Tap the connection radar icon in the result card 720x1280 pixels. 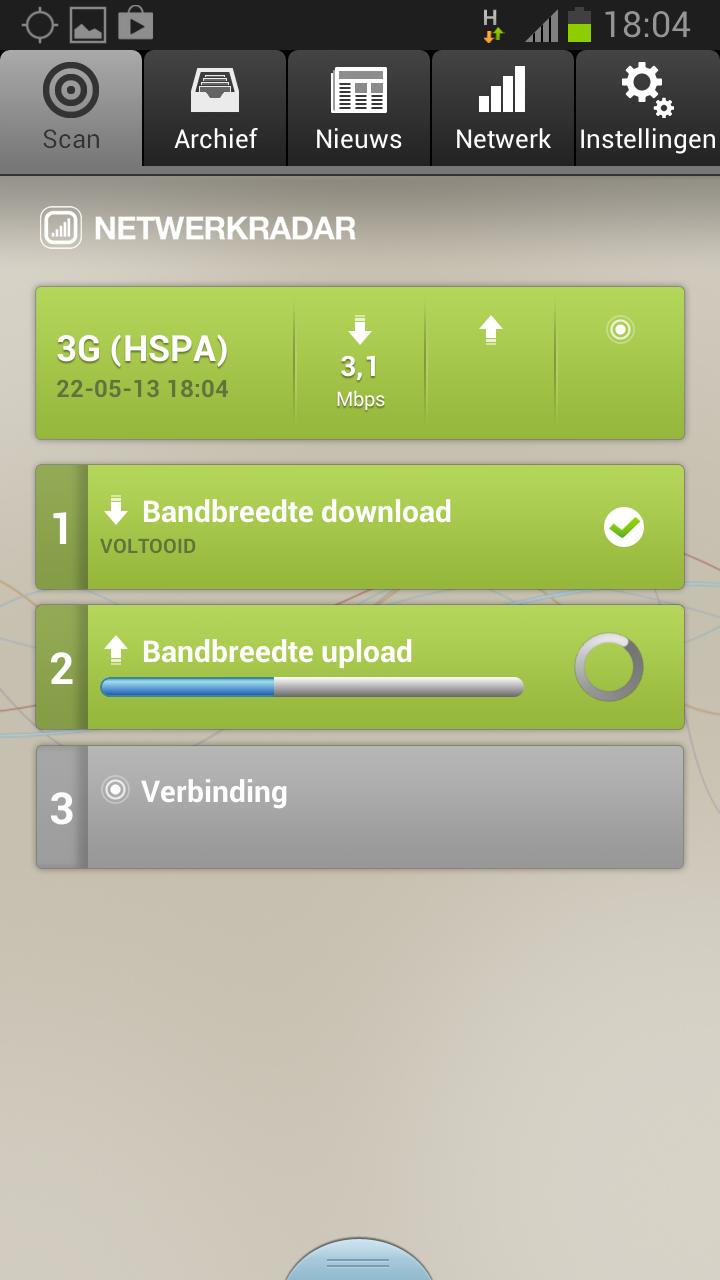619,329
